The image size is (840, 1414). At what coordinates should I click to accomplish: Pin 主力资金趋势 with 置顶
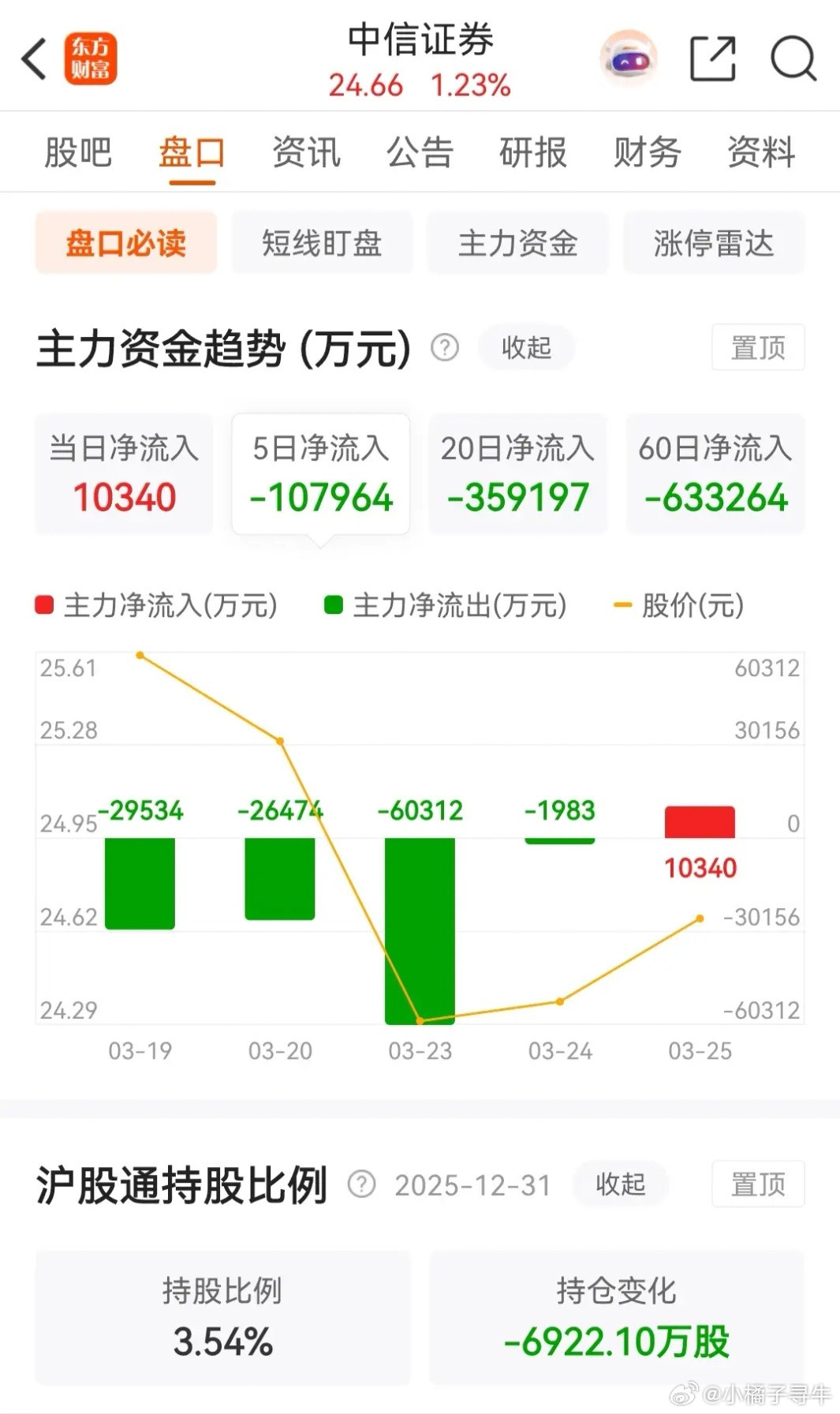(x=756, y=347)
